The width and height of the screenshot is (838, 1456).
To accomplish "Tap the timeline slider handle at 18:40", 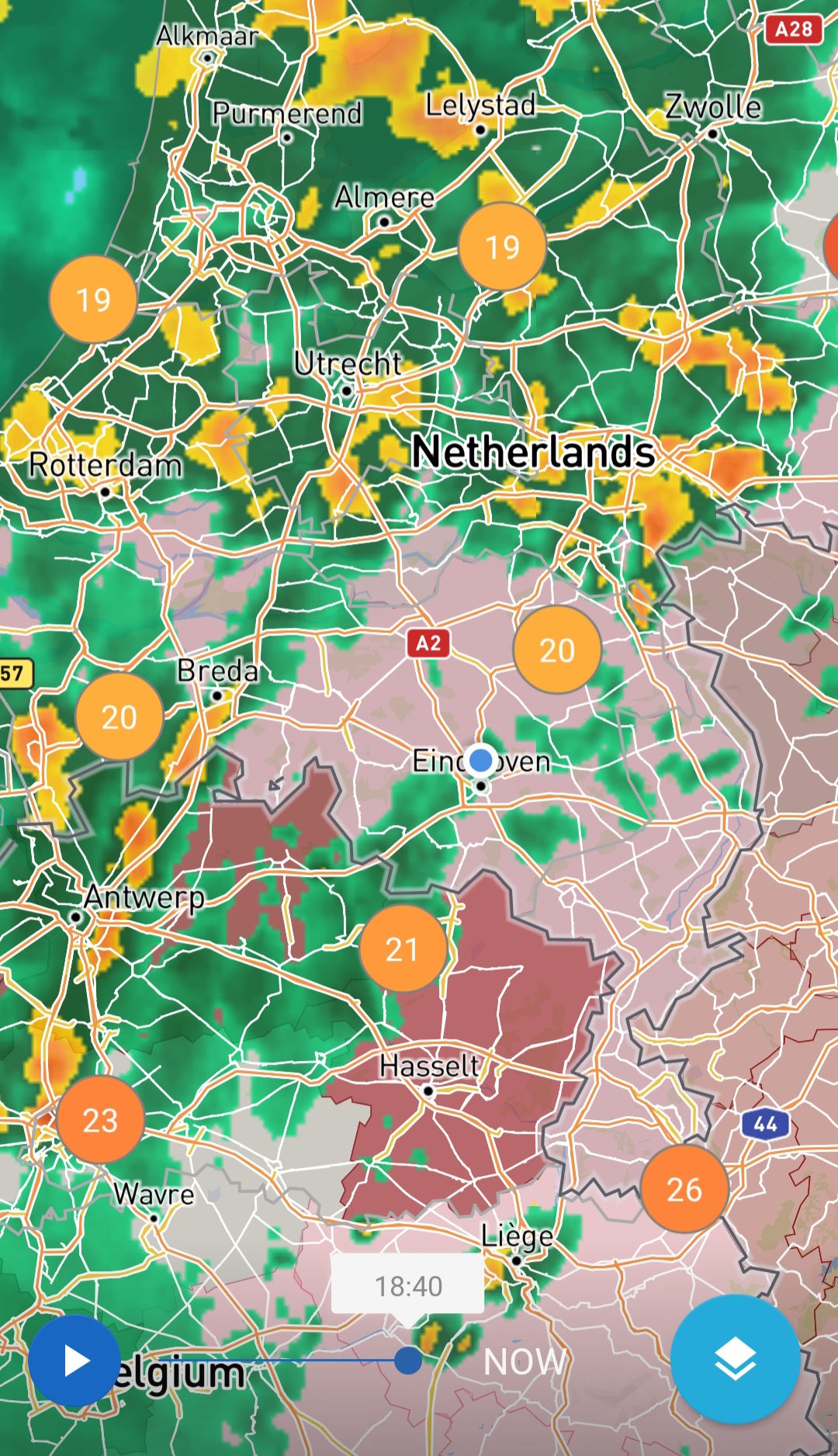I will pos(408,1360).
